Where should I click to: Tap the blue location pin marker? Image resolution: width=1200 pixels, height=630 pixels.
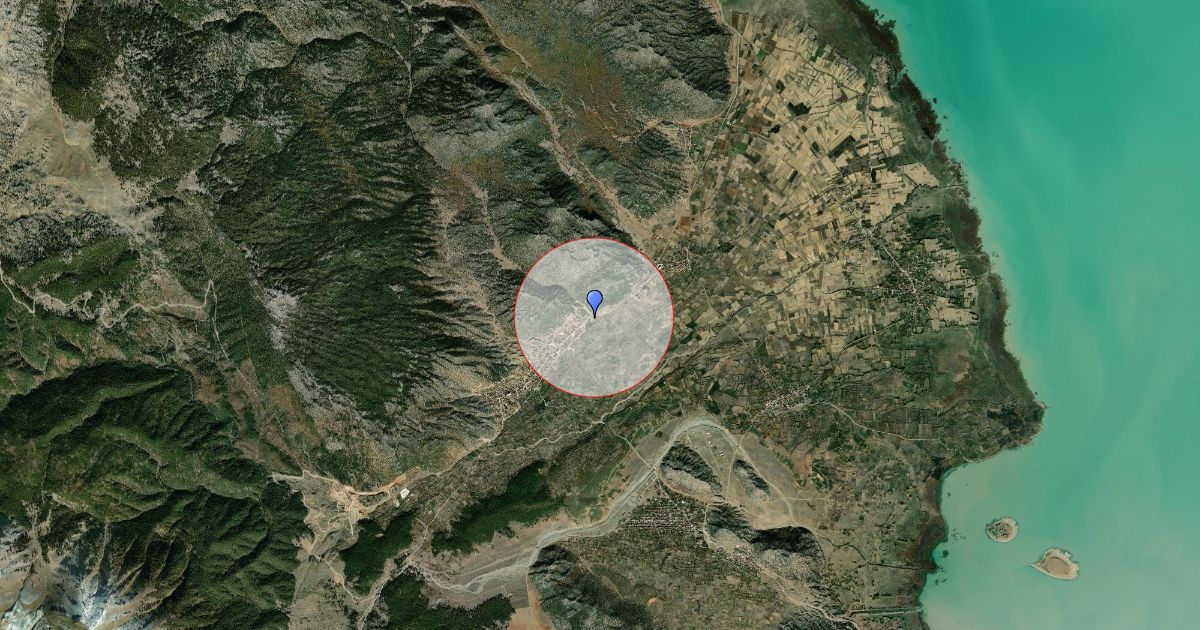click(x=594, y=301)
